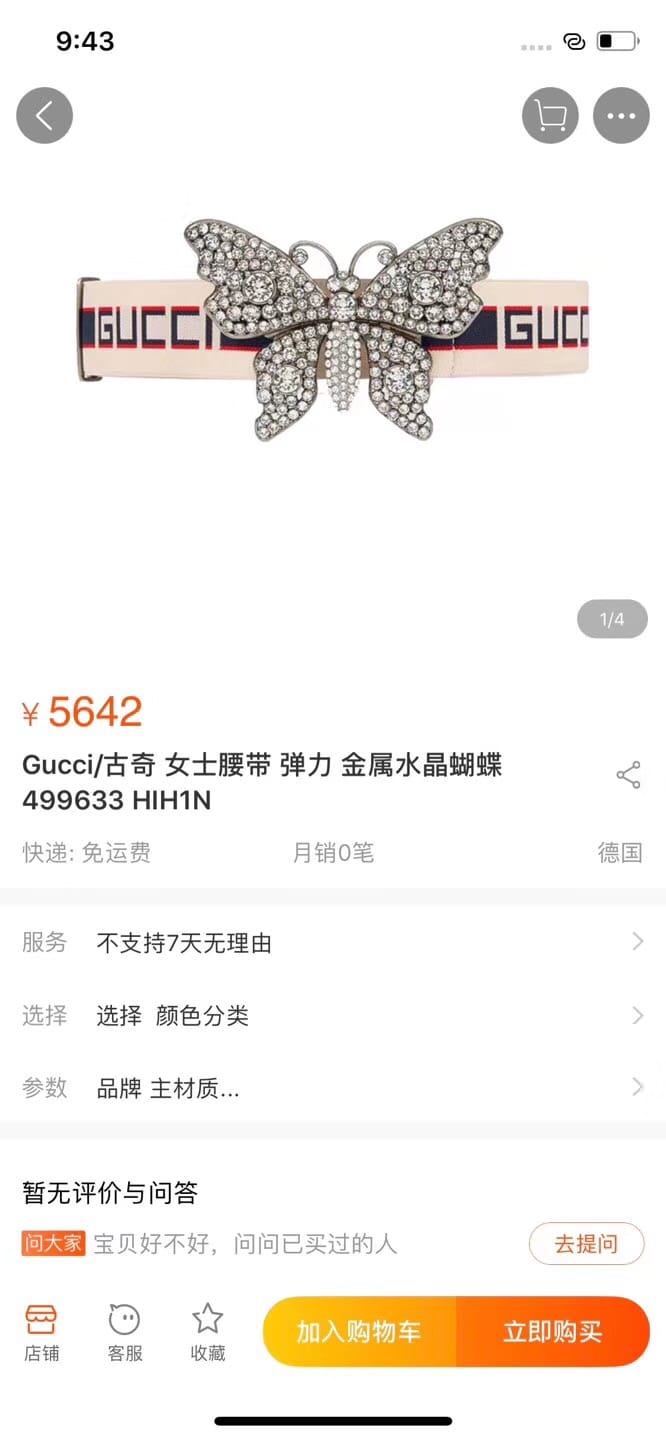
Task: Open the 服务 service details row
Action: point(333,942)
